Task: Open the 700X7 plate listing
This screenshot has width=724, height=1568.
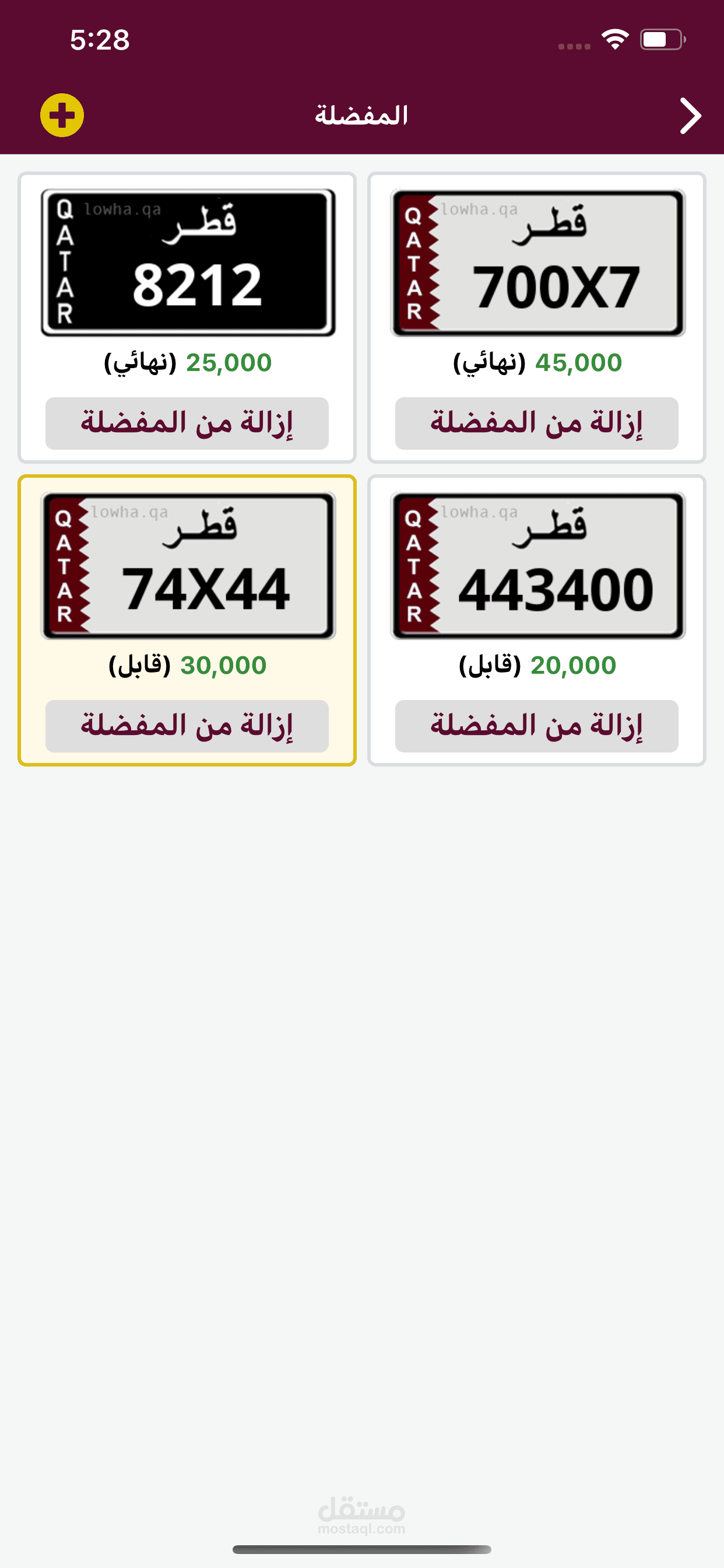Action: [538, 262]
